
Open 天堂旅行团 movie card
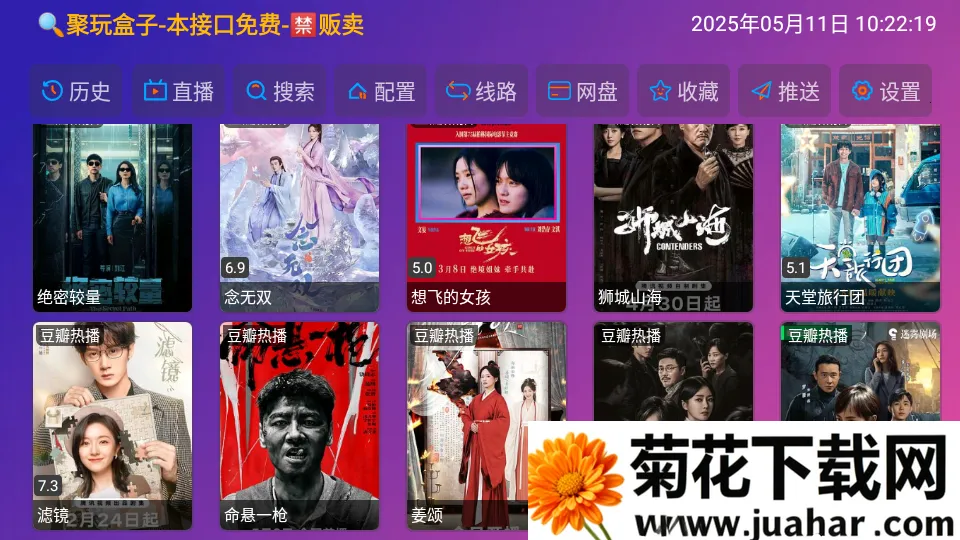(x=860, y=215)
